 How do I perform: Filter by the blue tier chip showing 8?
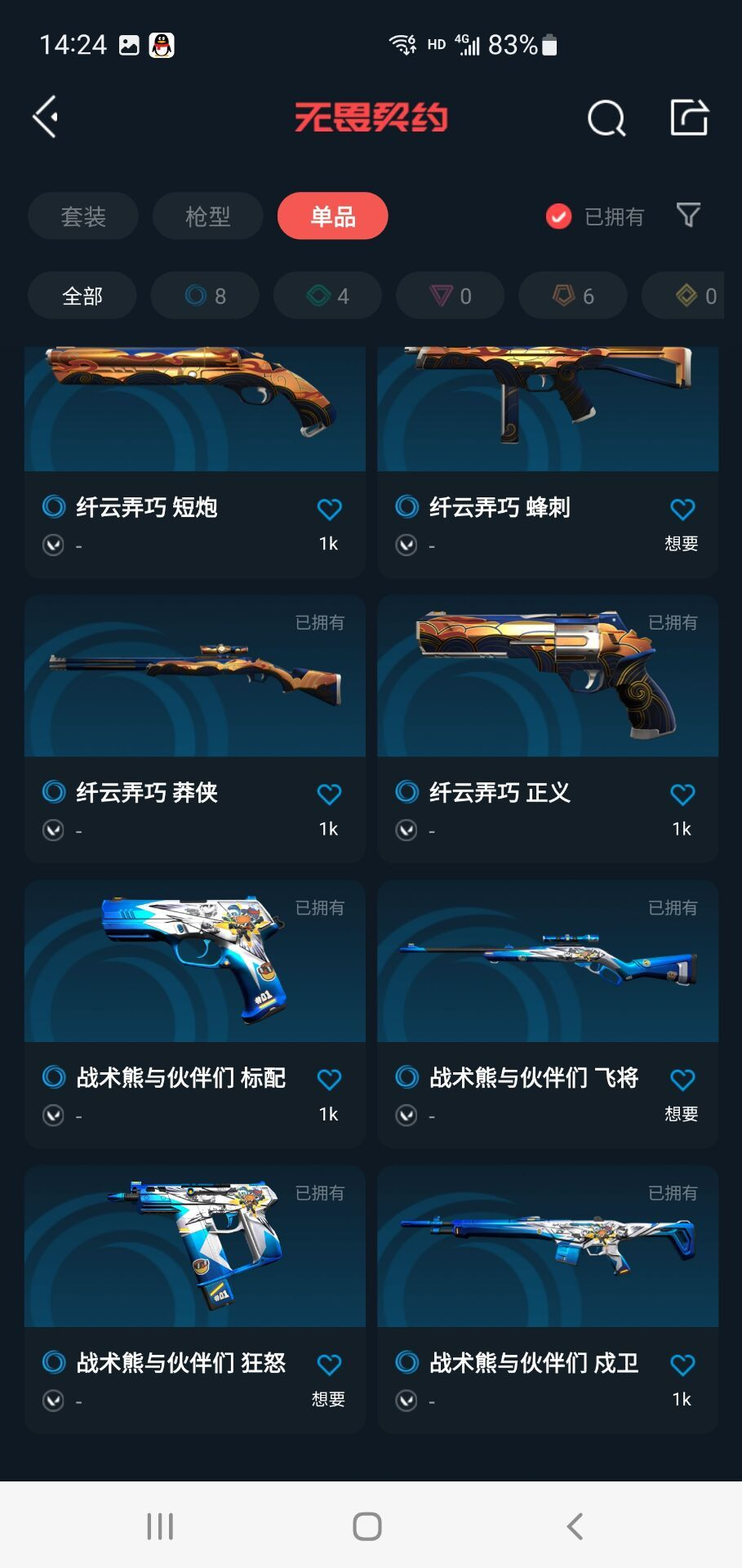click(x=205, y=296)
